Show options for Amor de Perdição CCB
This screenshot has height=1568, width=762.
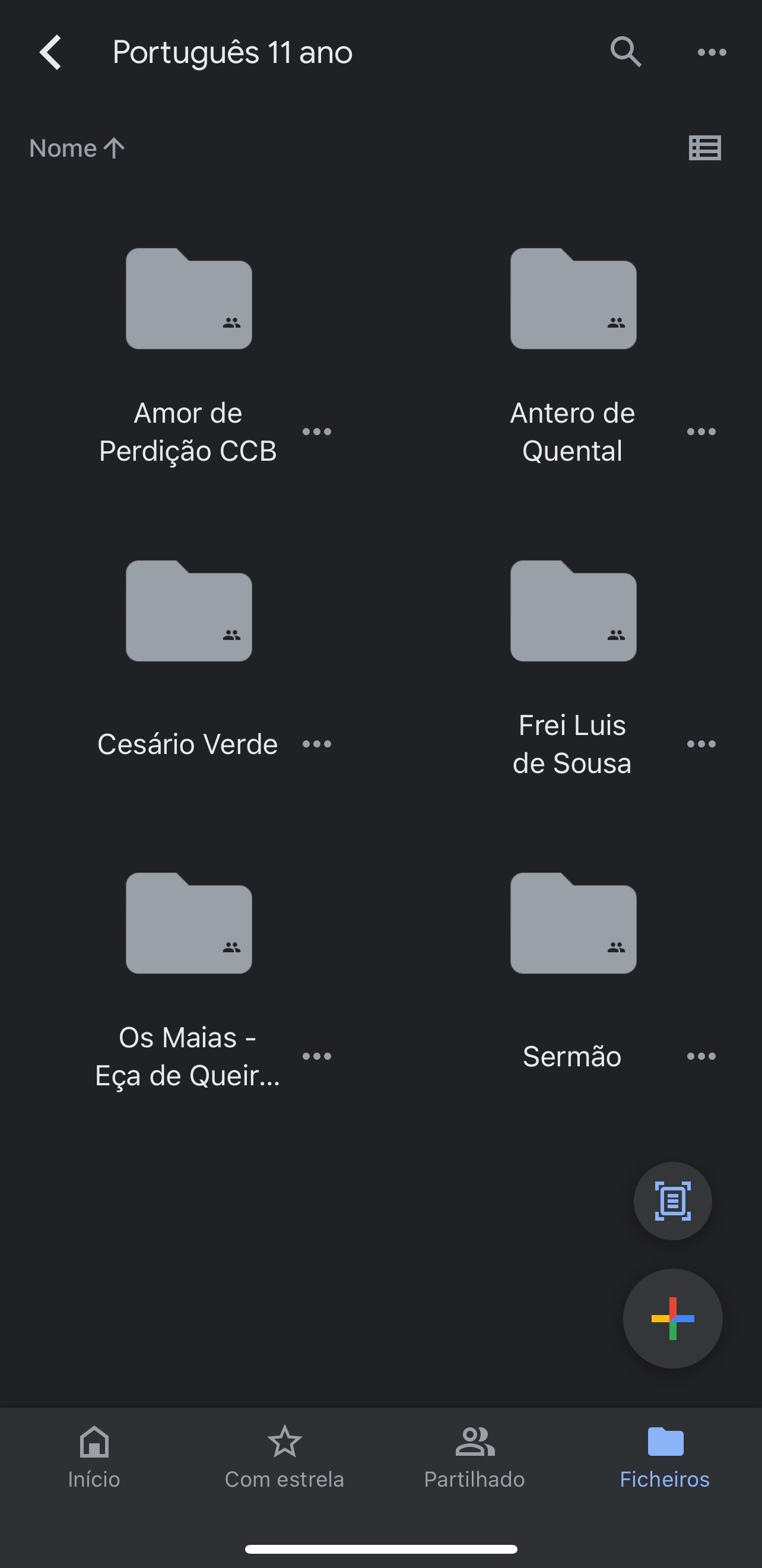pos(317,432)
